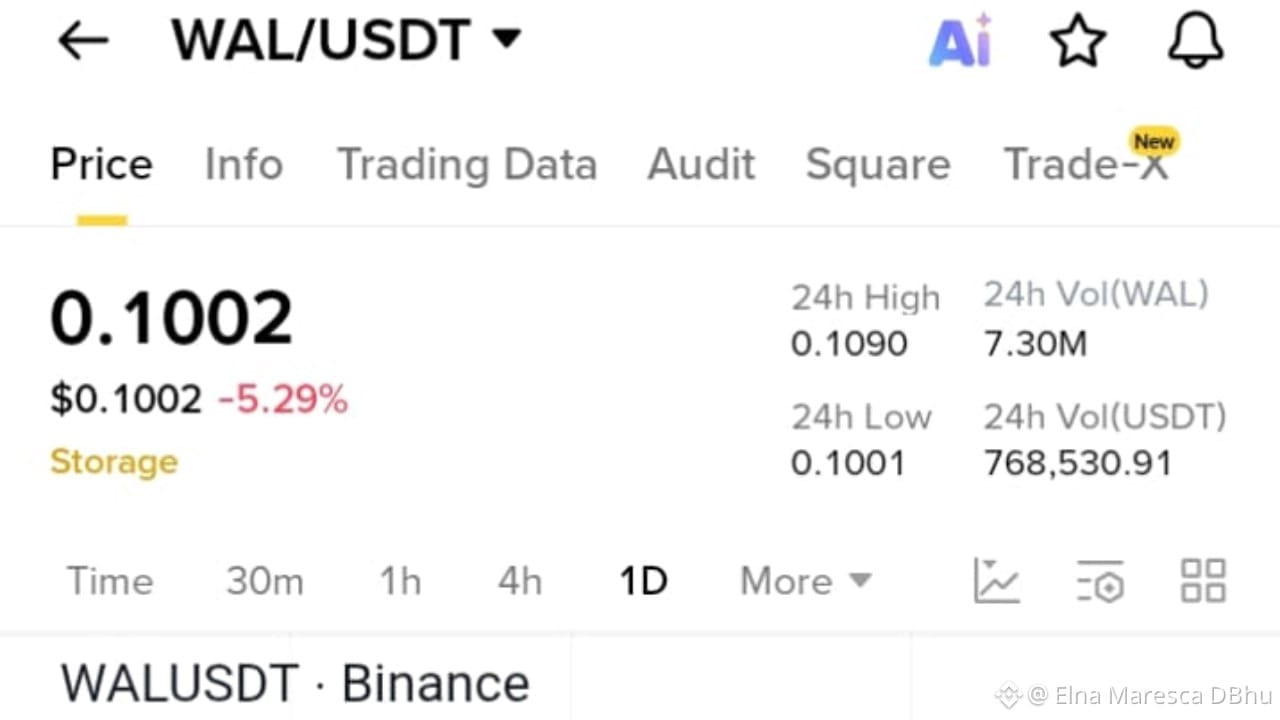Select the 1D chart interval
Image resolution: width=1280 pixels, height=720 pixels.
click(x=643, y=581)
